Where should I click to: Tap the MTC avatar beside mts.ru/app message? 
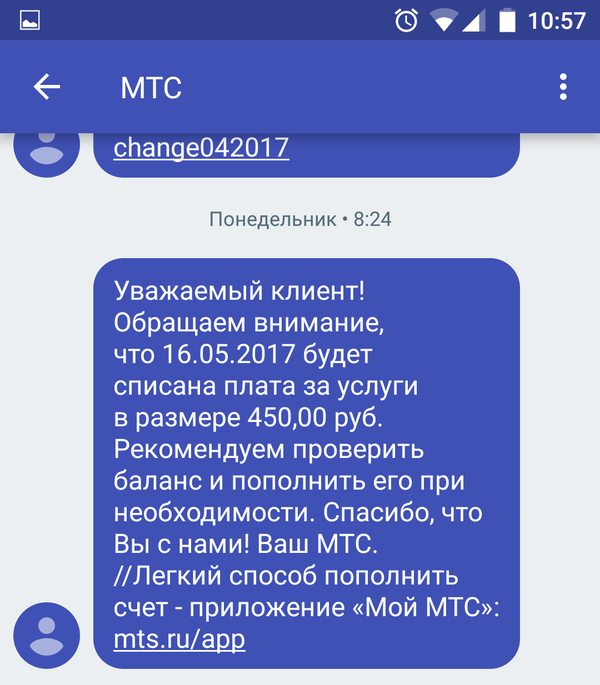click(x=46, y=635)
